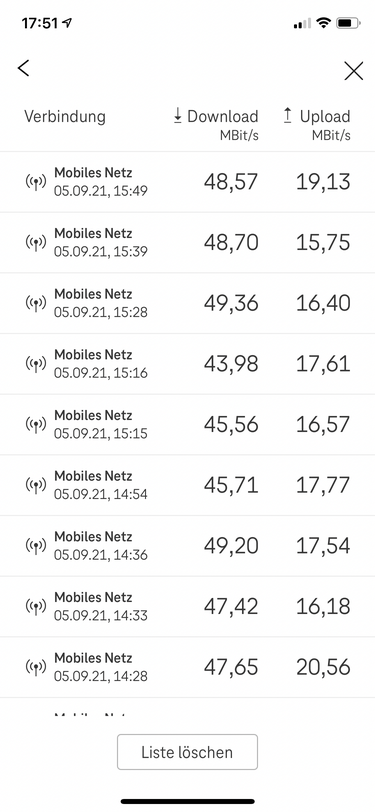Open the 15:39 Mobiles Netz result

[x=188, y=243]
